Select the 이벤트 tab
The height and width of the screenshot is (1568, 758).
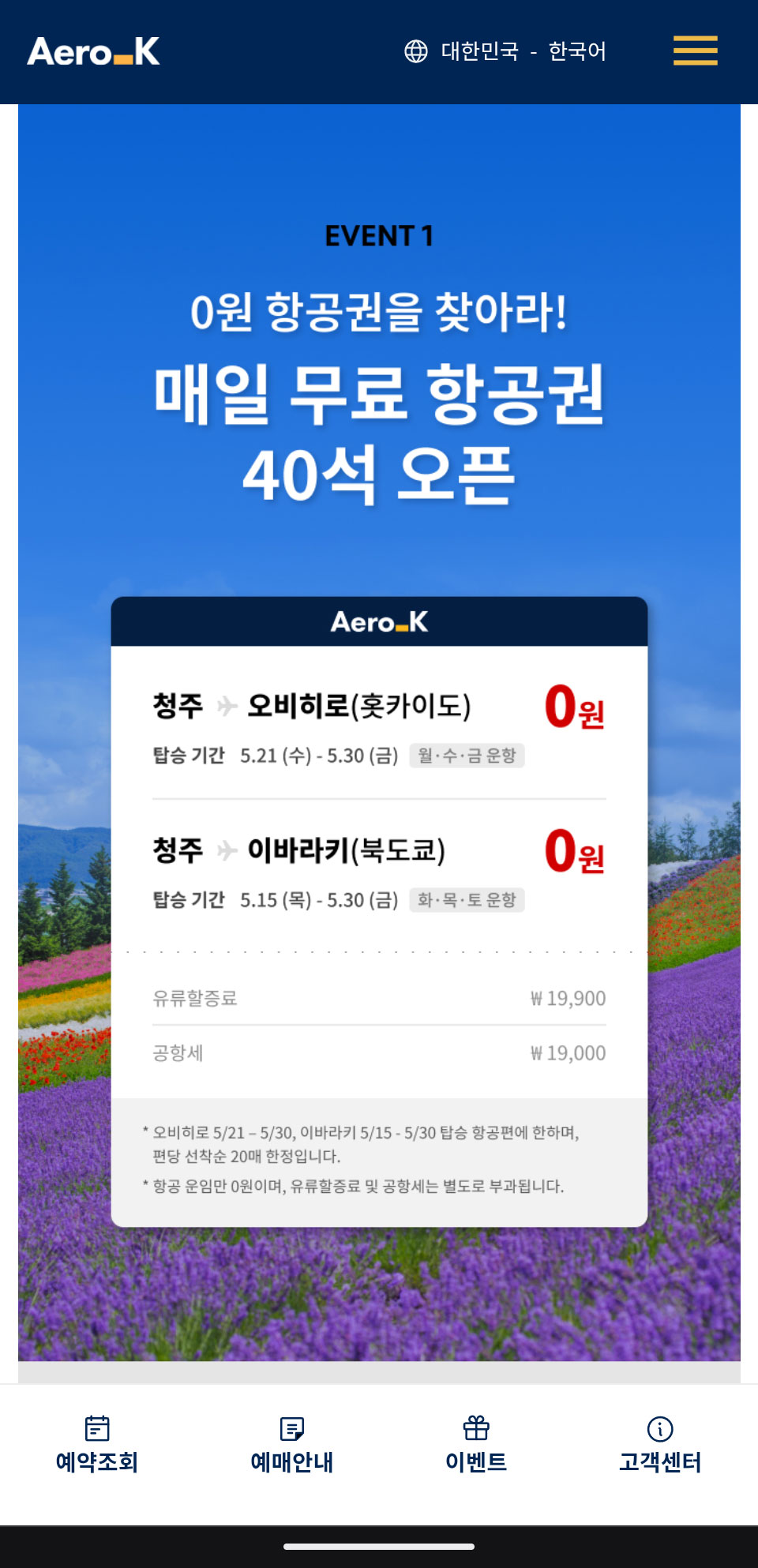476,1445
